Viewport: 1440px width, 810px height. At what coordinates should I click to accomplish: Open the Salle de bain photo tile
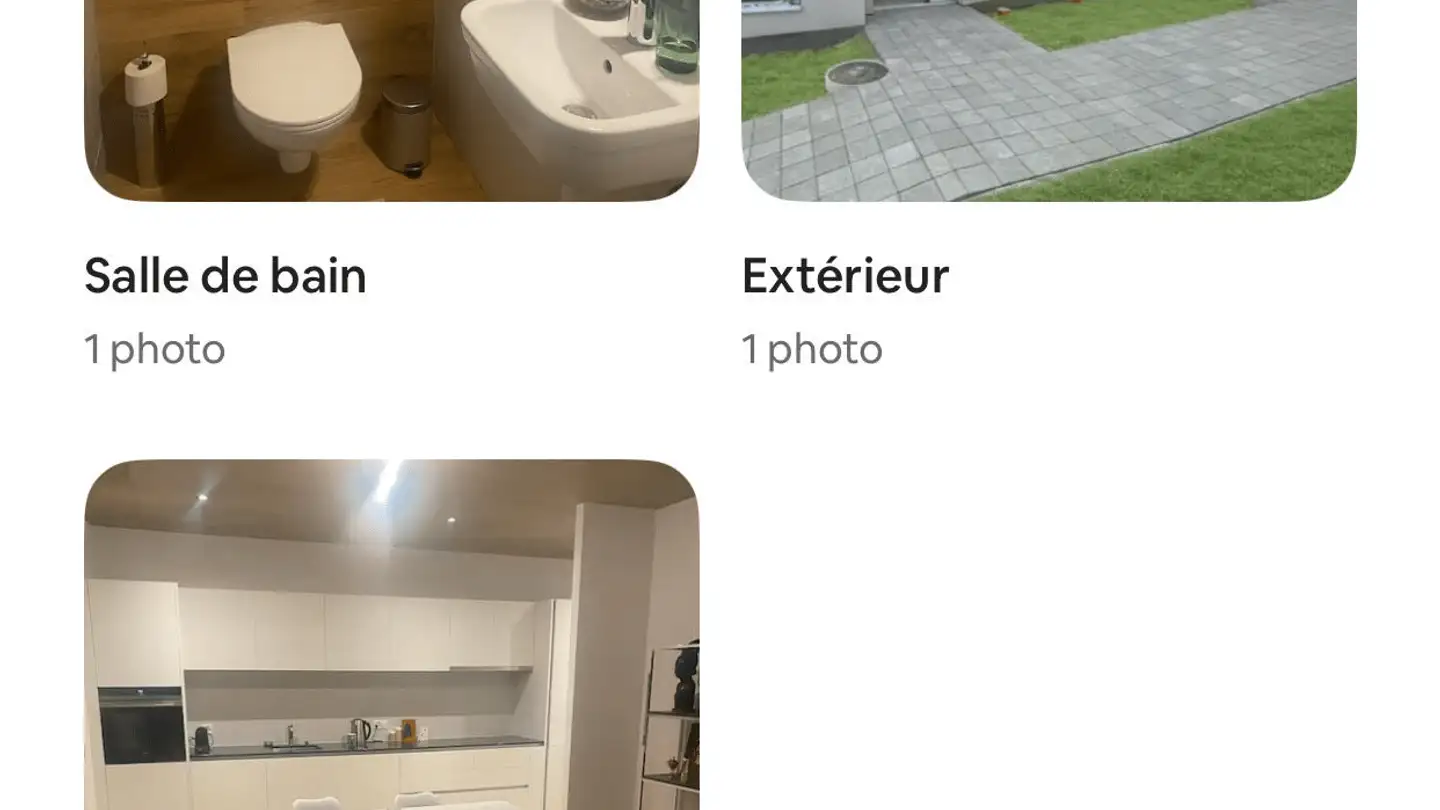coord(391,100)
